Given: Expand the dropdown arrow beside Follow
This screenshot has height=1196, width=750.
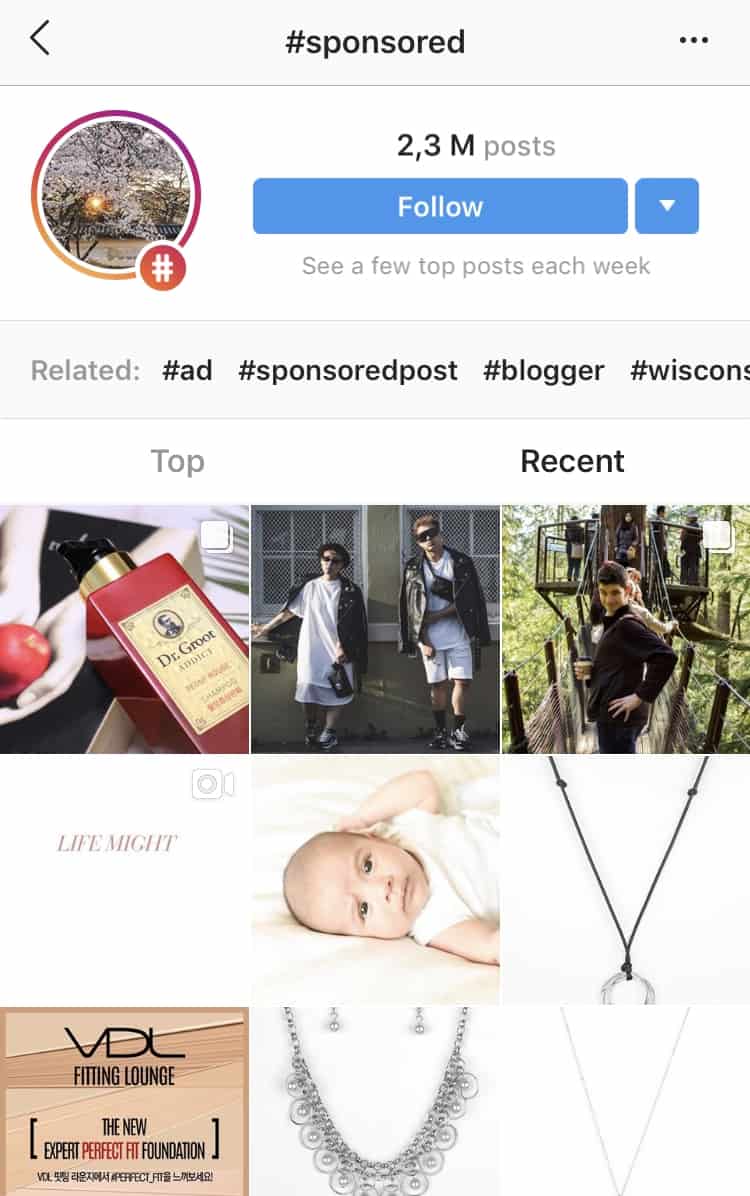Looking at the screenshot, I should click(x=667, y=206).
